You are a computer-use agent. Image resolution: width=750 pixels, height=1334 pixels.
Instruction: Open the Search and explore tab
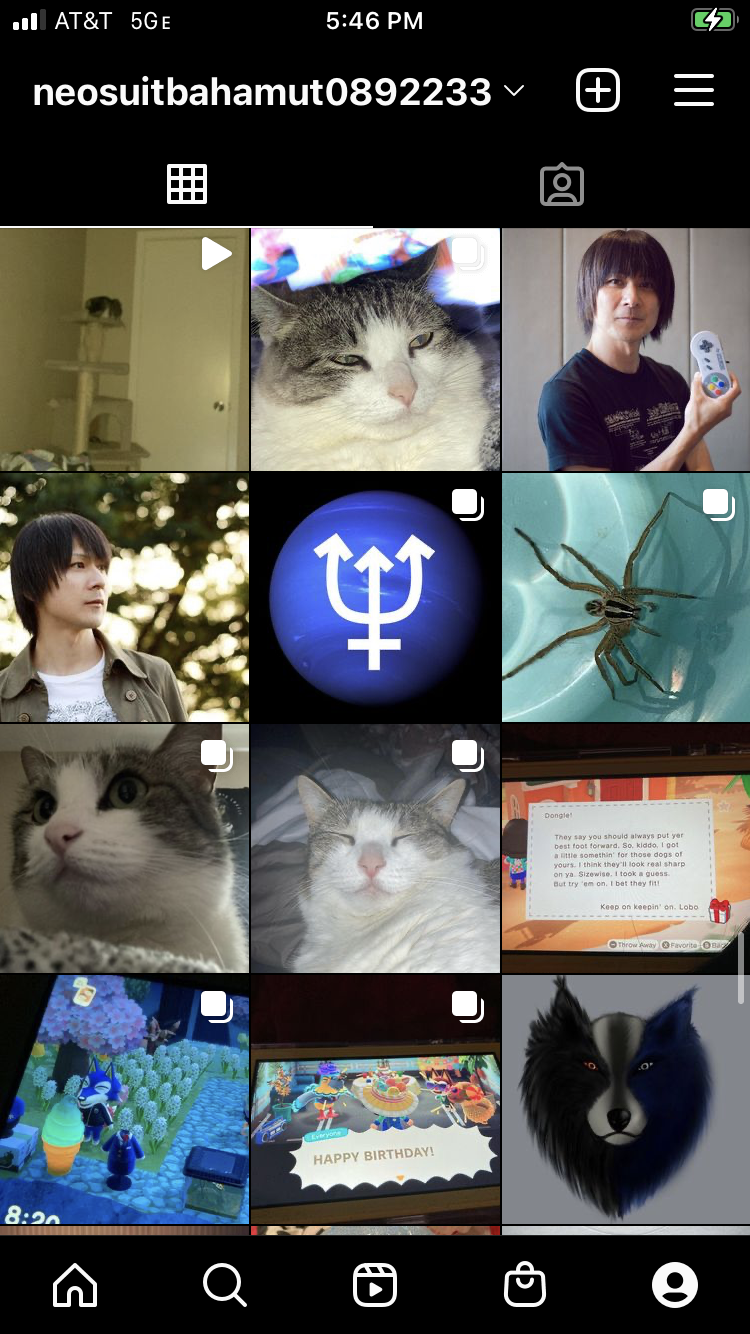click(224, 1285)
